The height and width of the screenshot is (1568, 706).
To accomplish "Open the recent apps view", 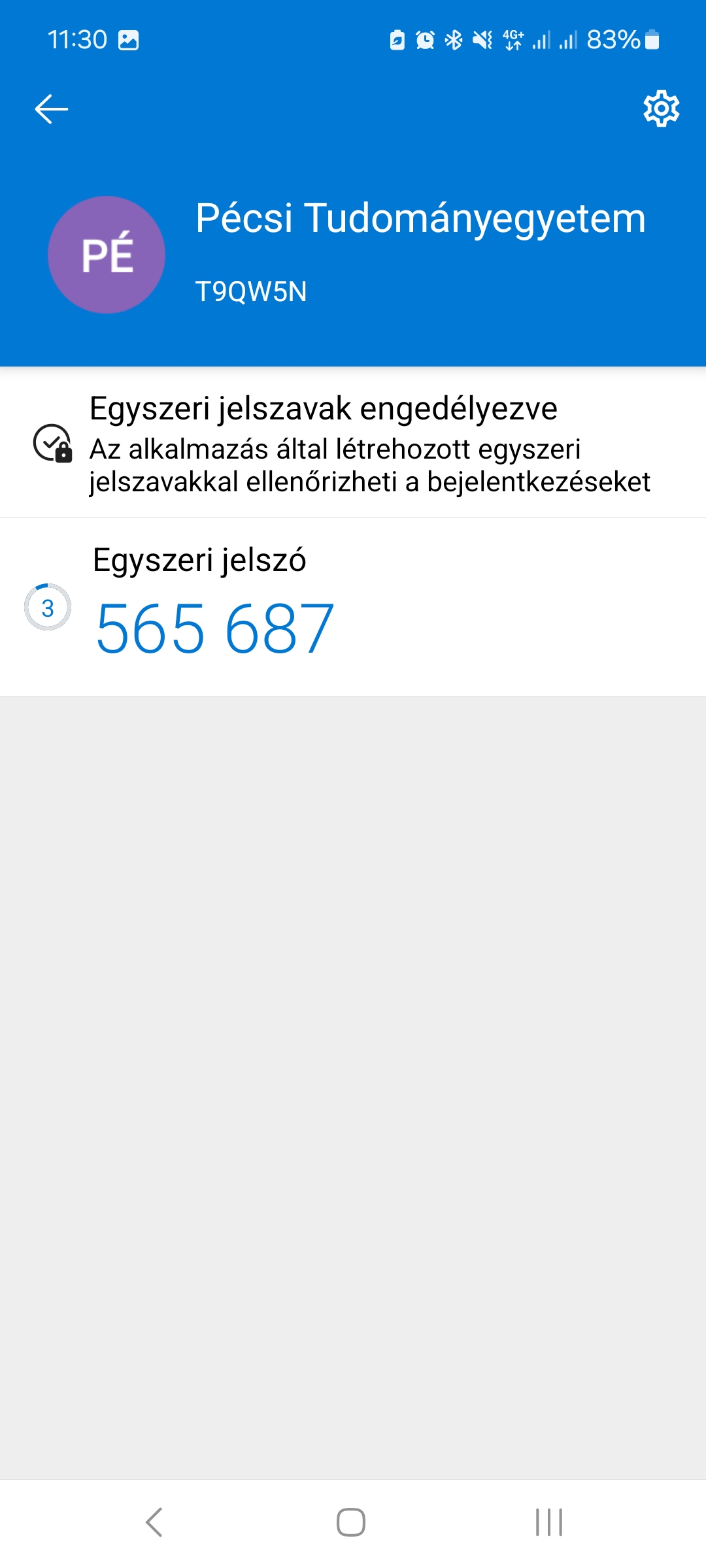I will tap(548, 1522).
